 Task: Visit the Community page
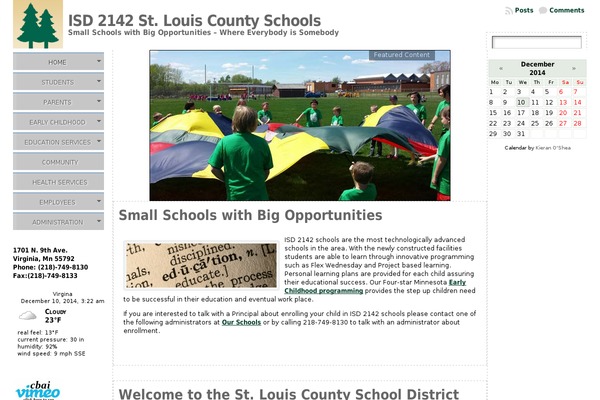tap(59, 162)
